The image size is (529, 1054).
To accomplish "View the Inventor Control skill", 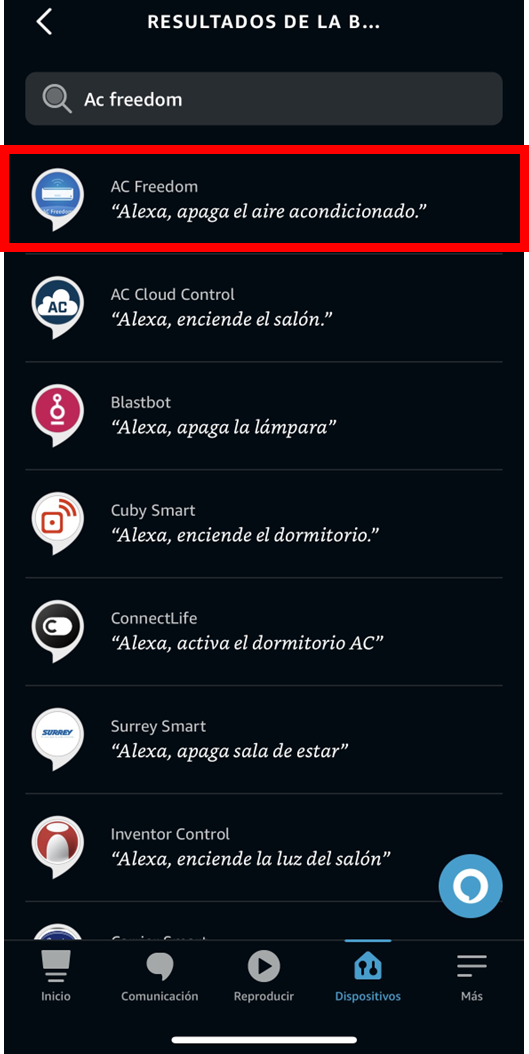I will (264, 848).
